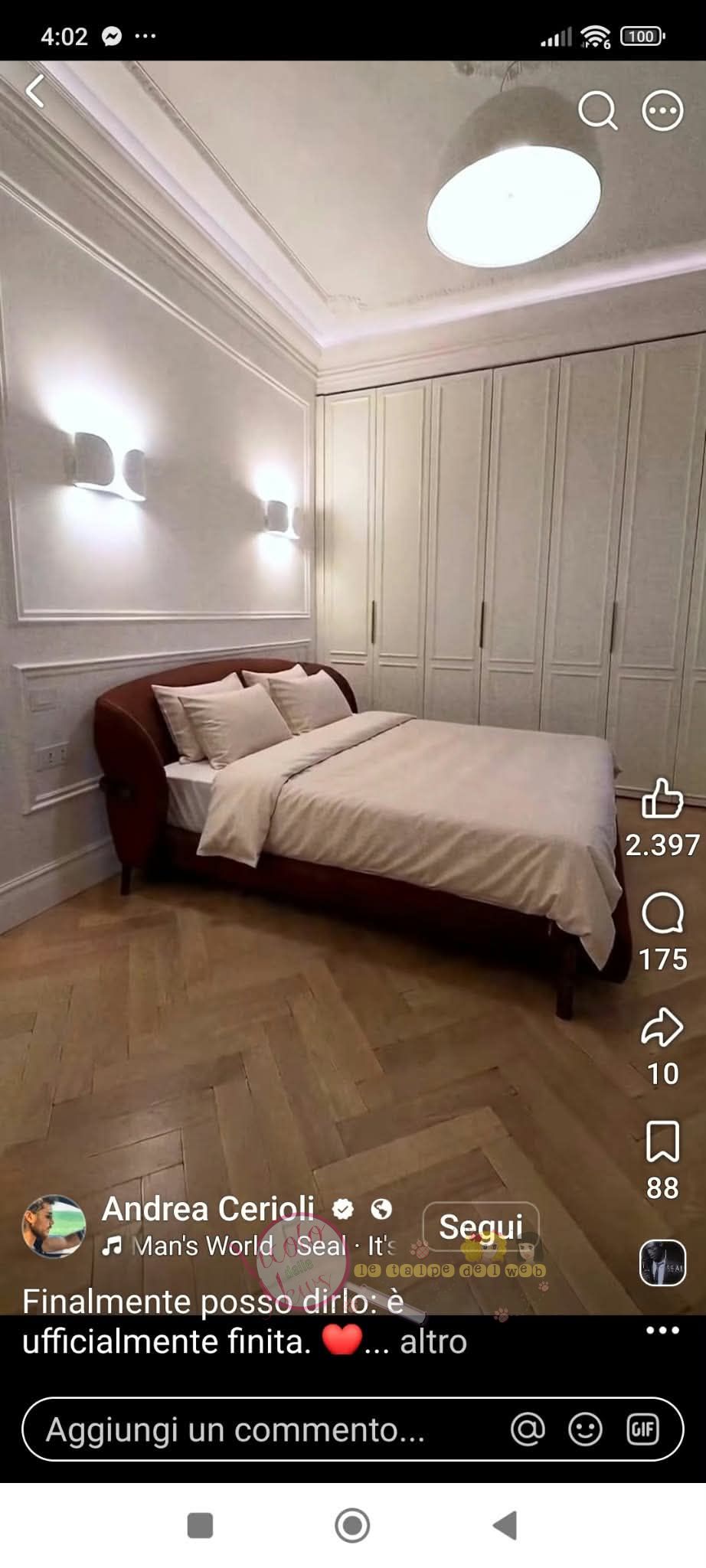Go back using the top-left arrow
The height and width of the screenshot is (1568, 706).
point(35,91)
